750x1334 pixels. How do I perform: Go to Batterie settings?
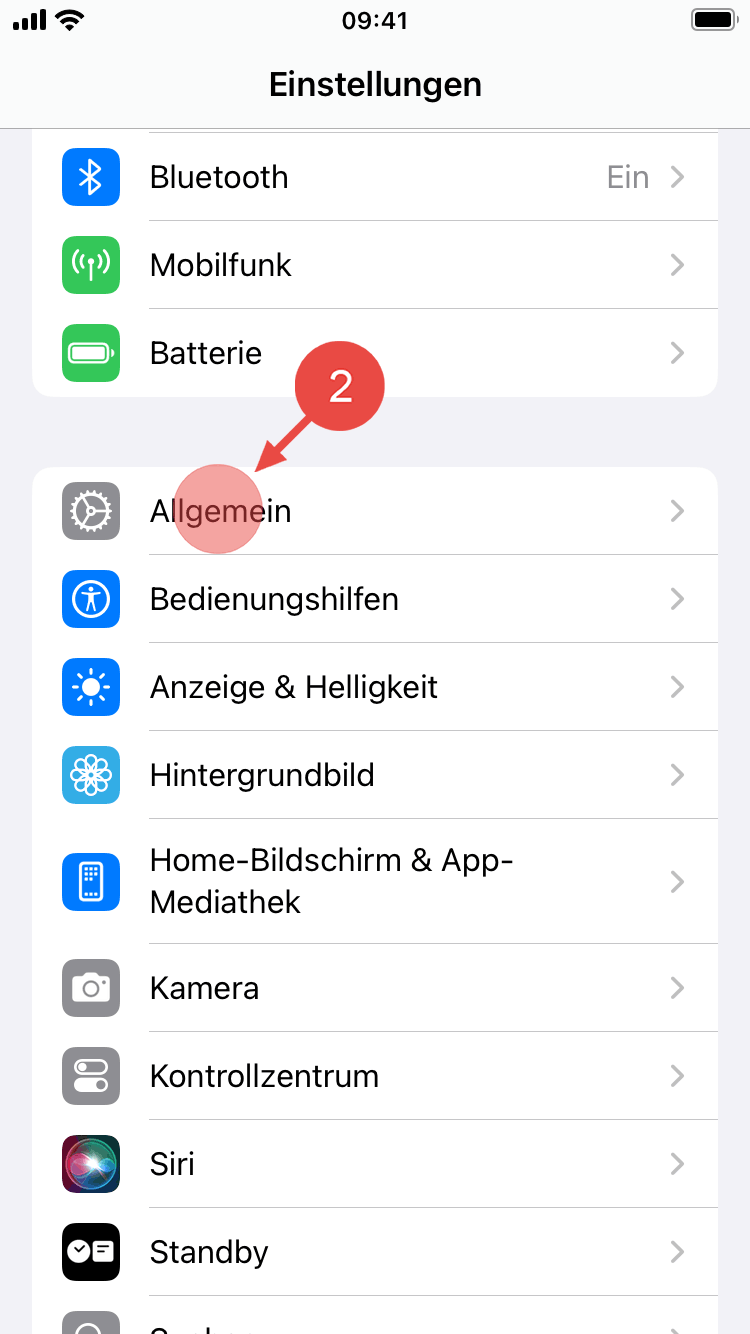click(x=375, y=353)
